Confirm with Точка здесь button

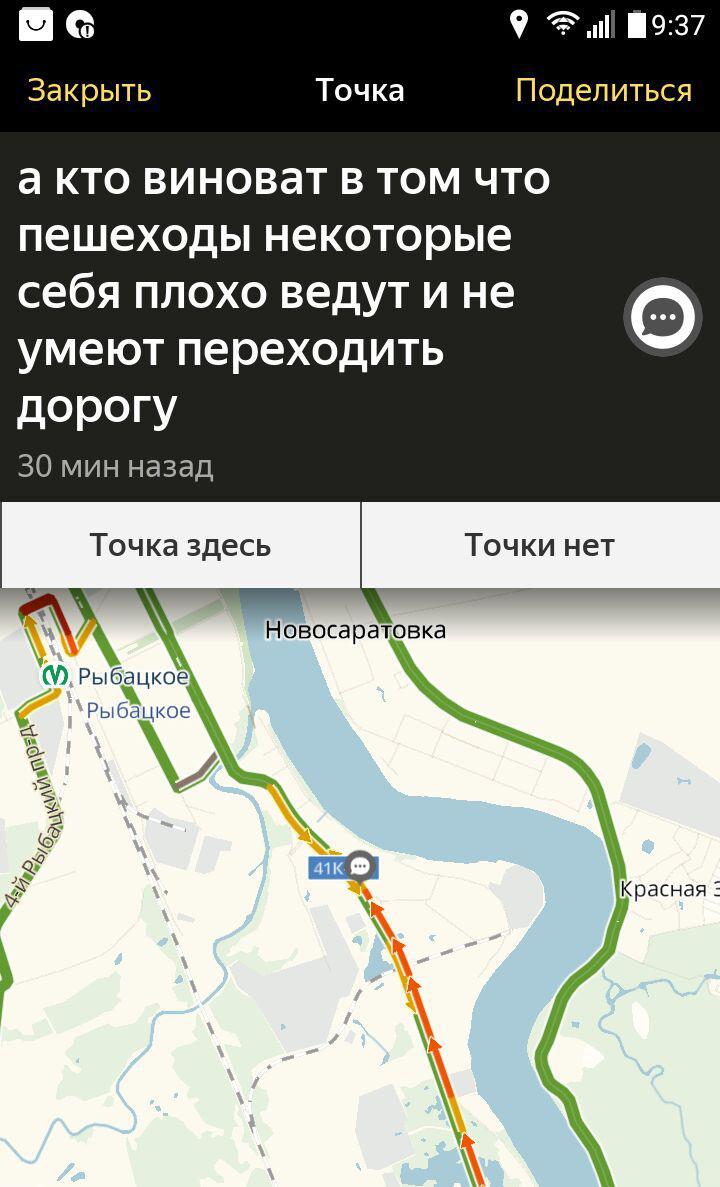click(180, 545)
